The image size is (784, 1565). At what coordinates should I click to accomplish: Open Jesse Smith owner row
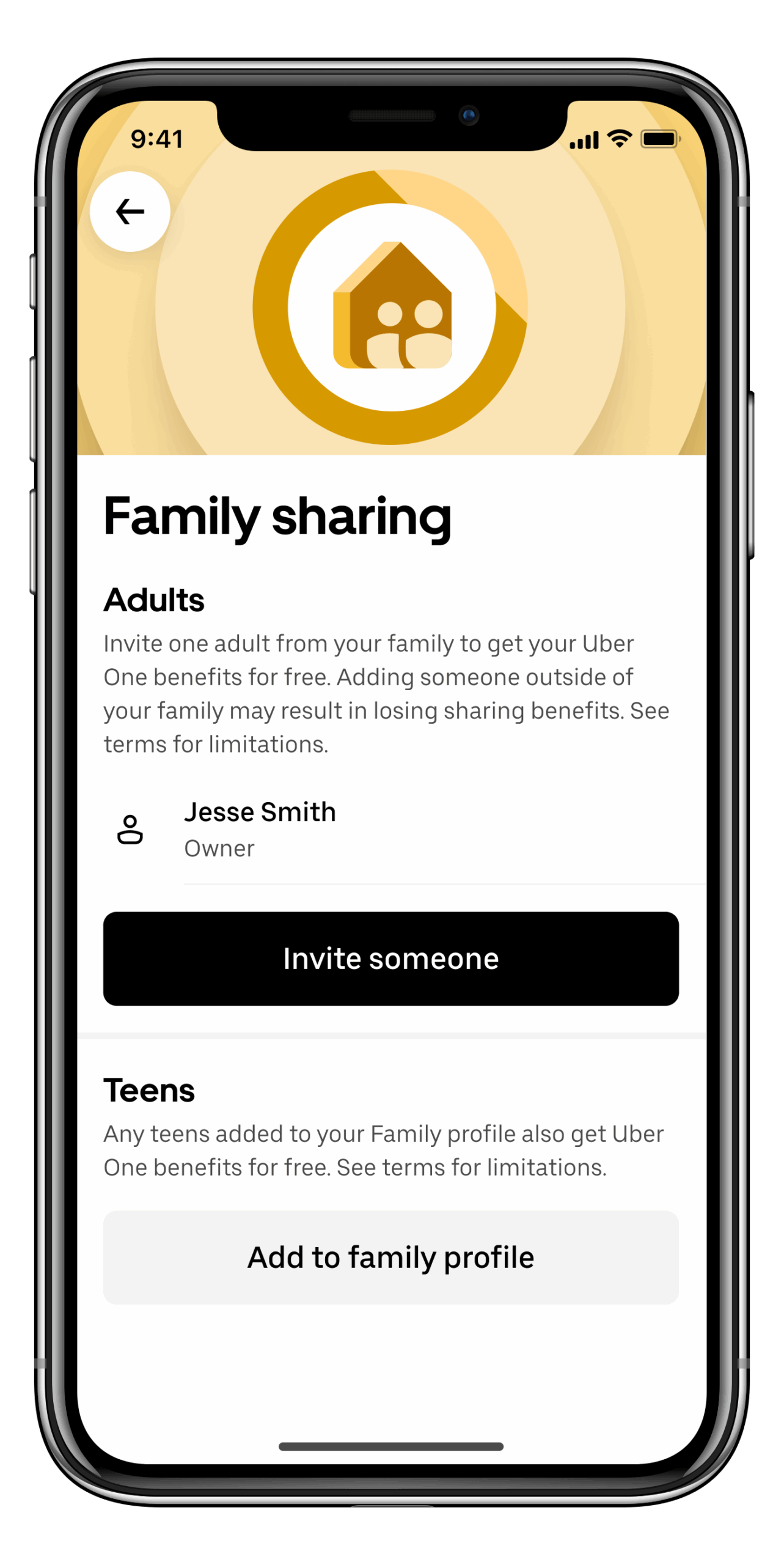tap(390, 830)
